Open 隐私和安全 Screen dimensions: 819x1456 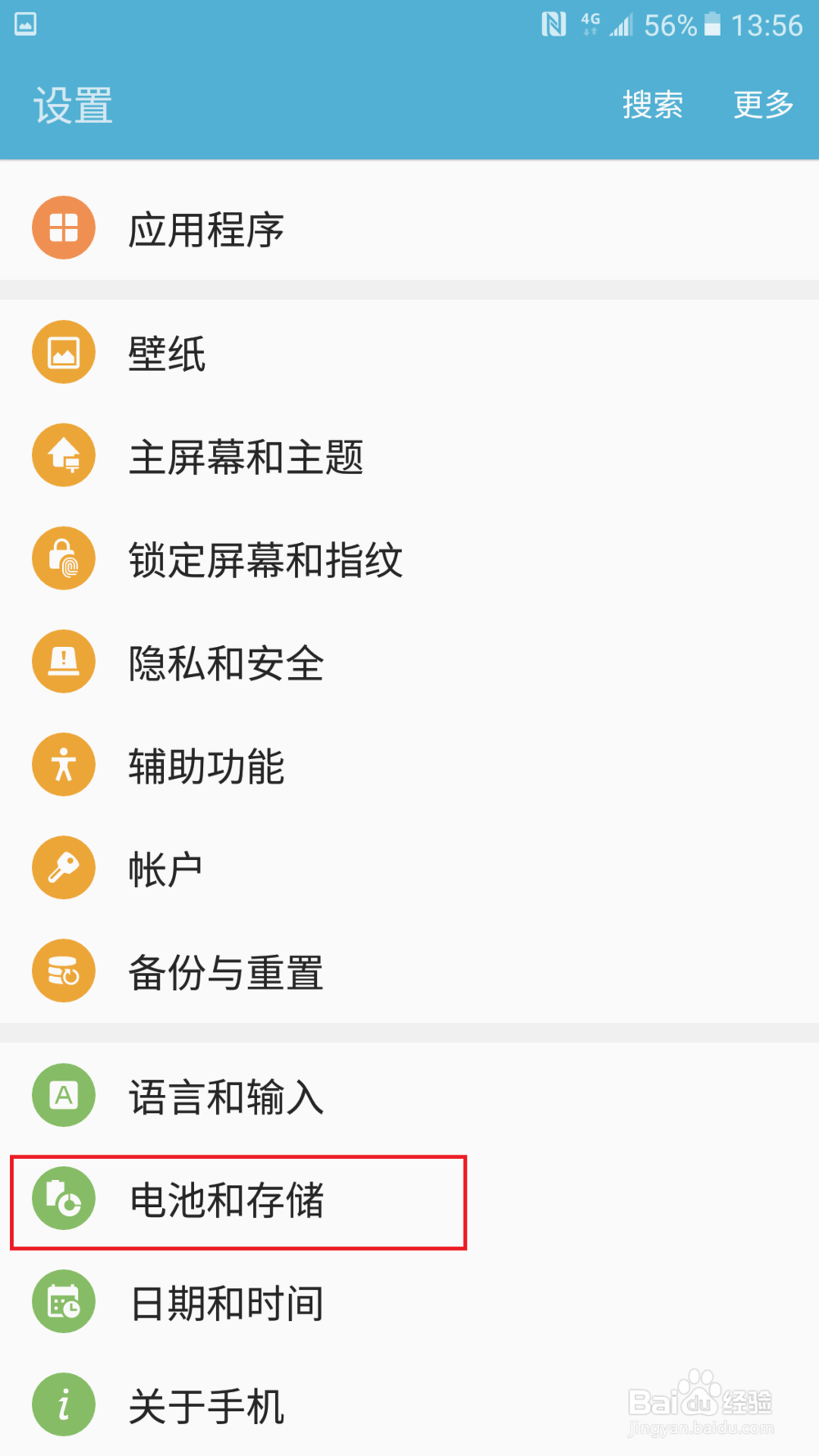[409, 662]
